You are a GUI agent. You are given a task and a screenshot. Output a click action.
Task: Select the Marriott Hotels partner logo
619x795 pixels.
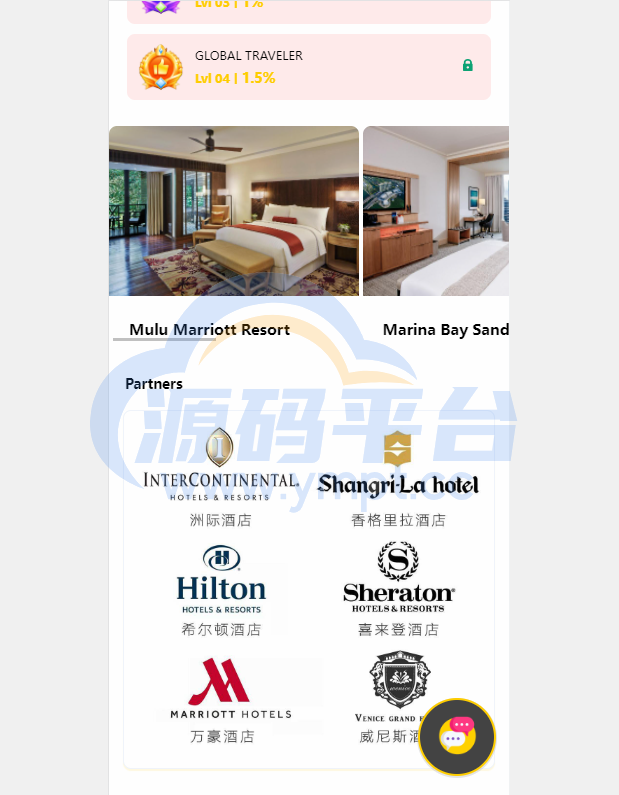(x=222, y=688)
